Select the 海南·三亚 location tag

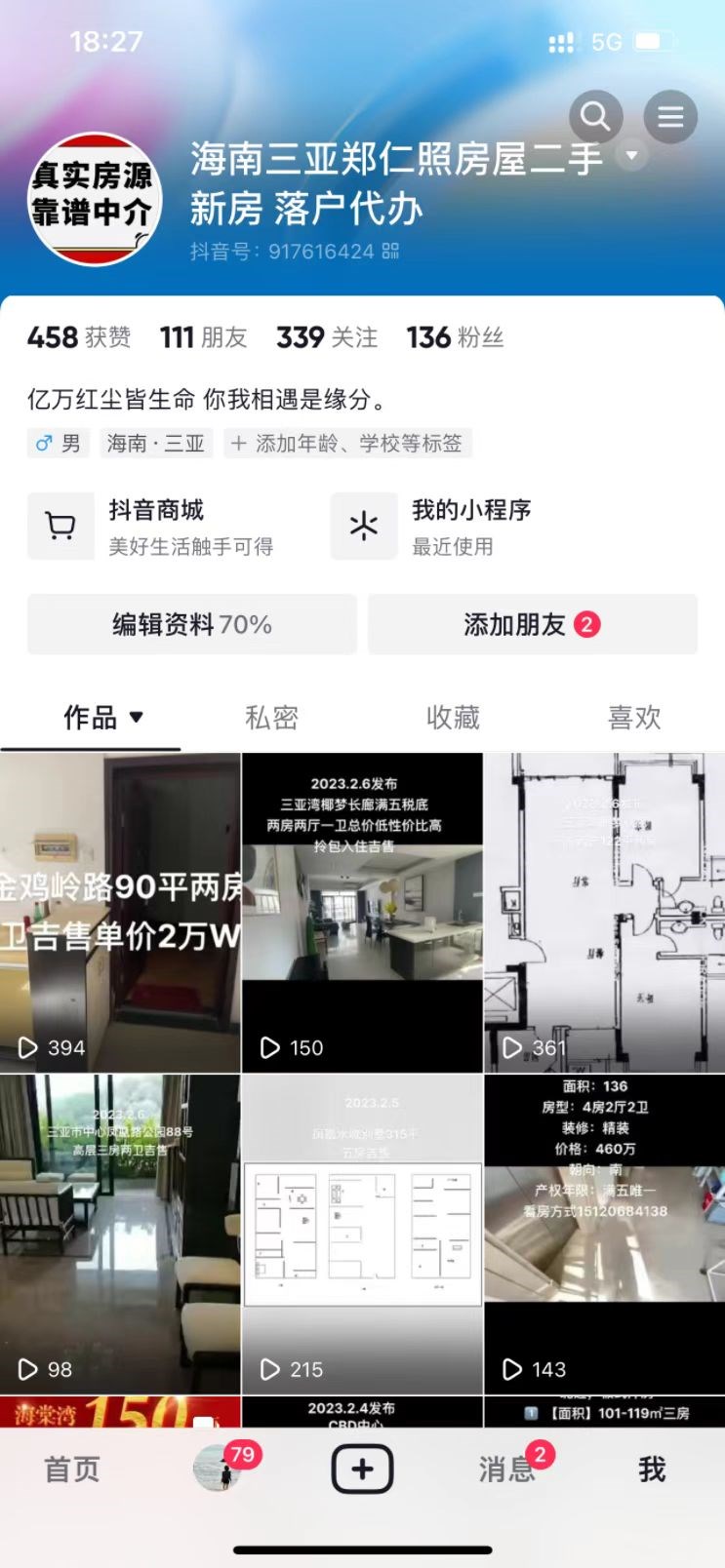coord(153,443)
